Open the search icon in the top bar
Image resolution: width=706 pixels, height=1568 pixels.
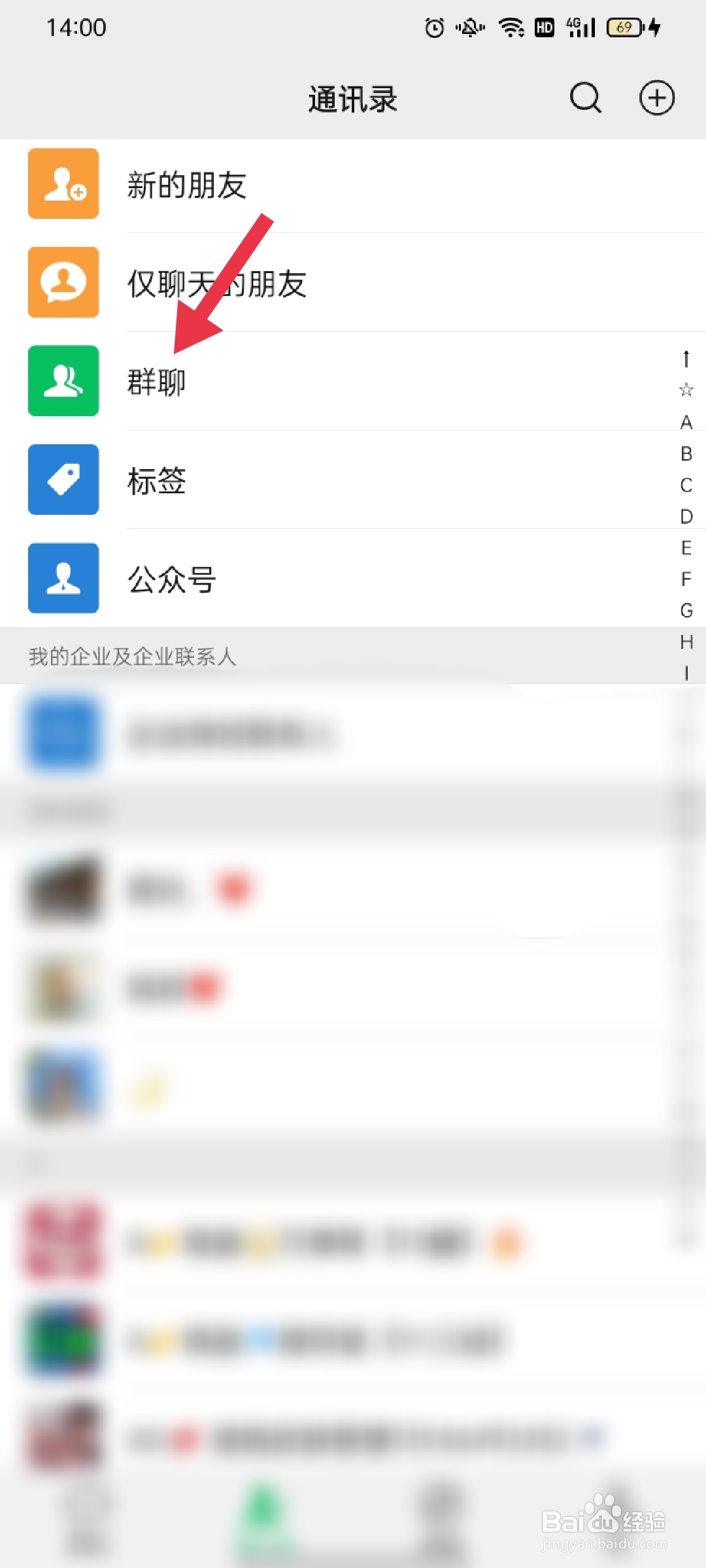[x=585, y=98]
